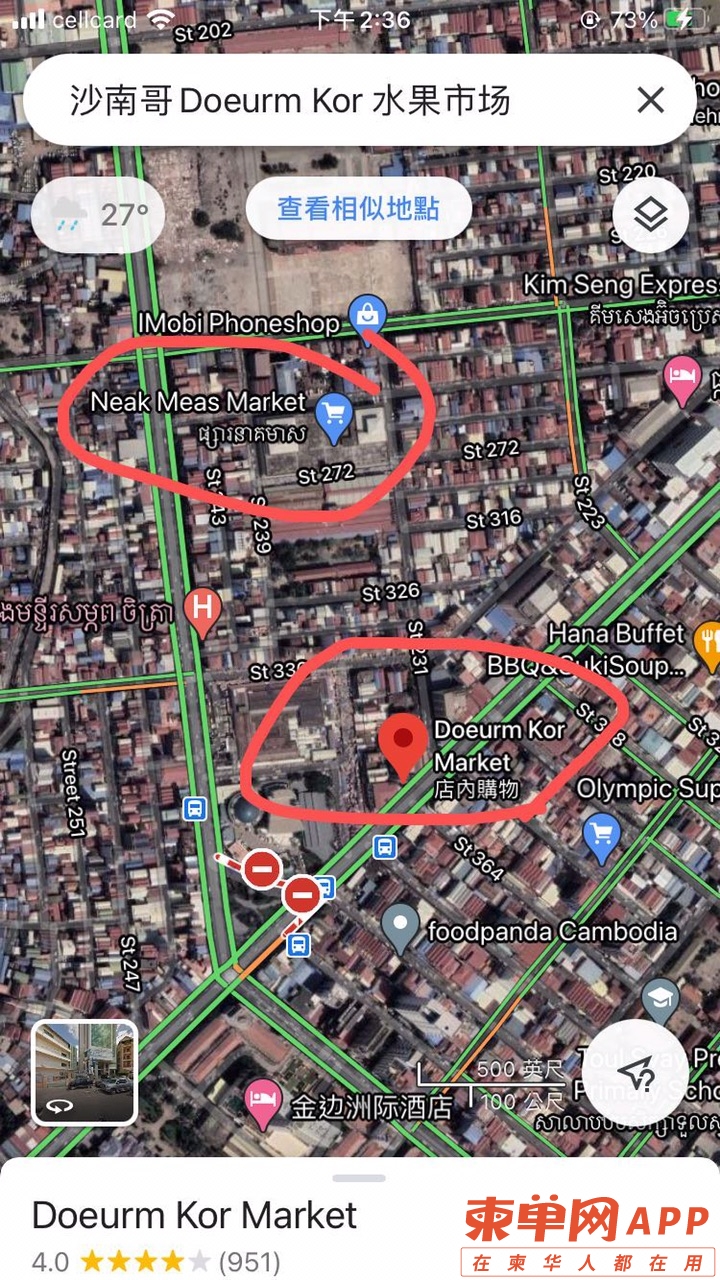Select the IMobi Phoneshop marker
Image resolution: width=720 pixels, height=1280 pixels.
[x=367, y=314]
